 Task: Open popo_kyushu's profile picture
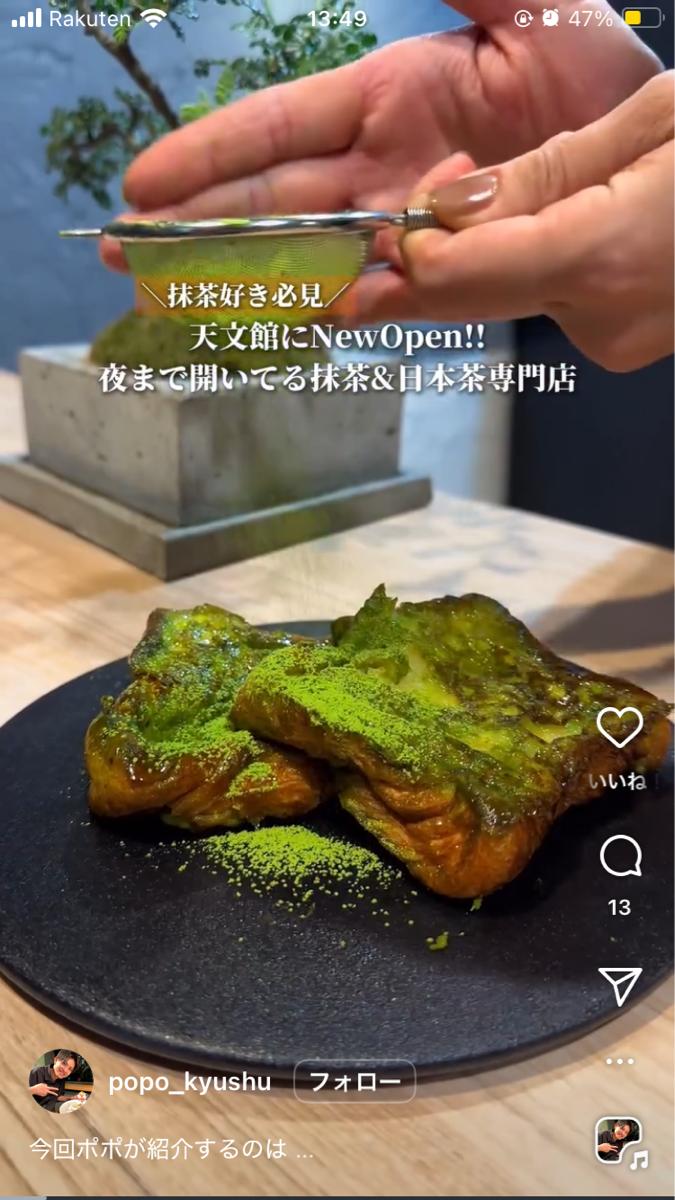[61, 1081]
